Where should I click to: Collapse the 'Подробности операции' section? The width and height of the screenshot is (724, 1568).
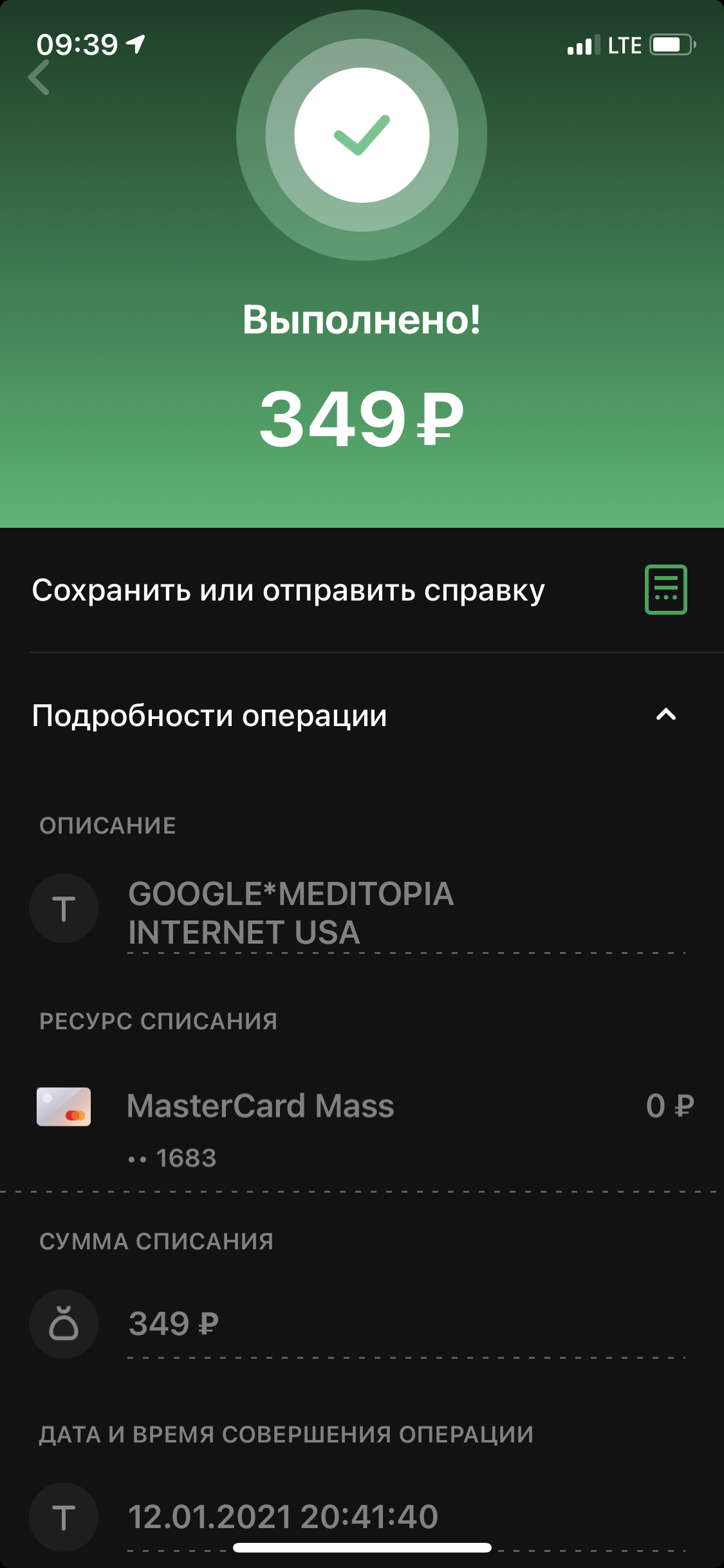(x=665, y=715)
